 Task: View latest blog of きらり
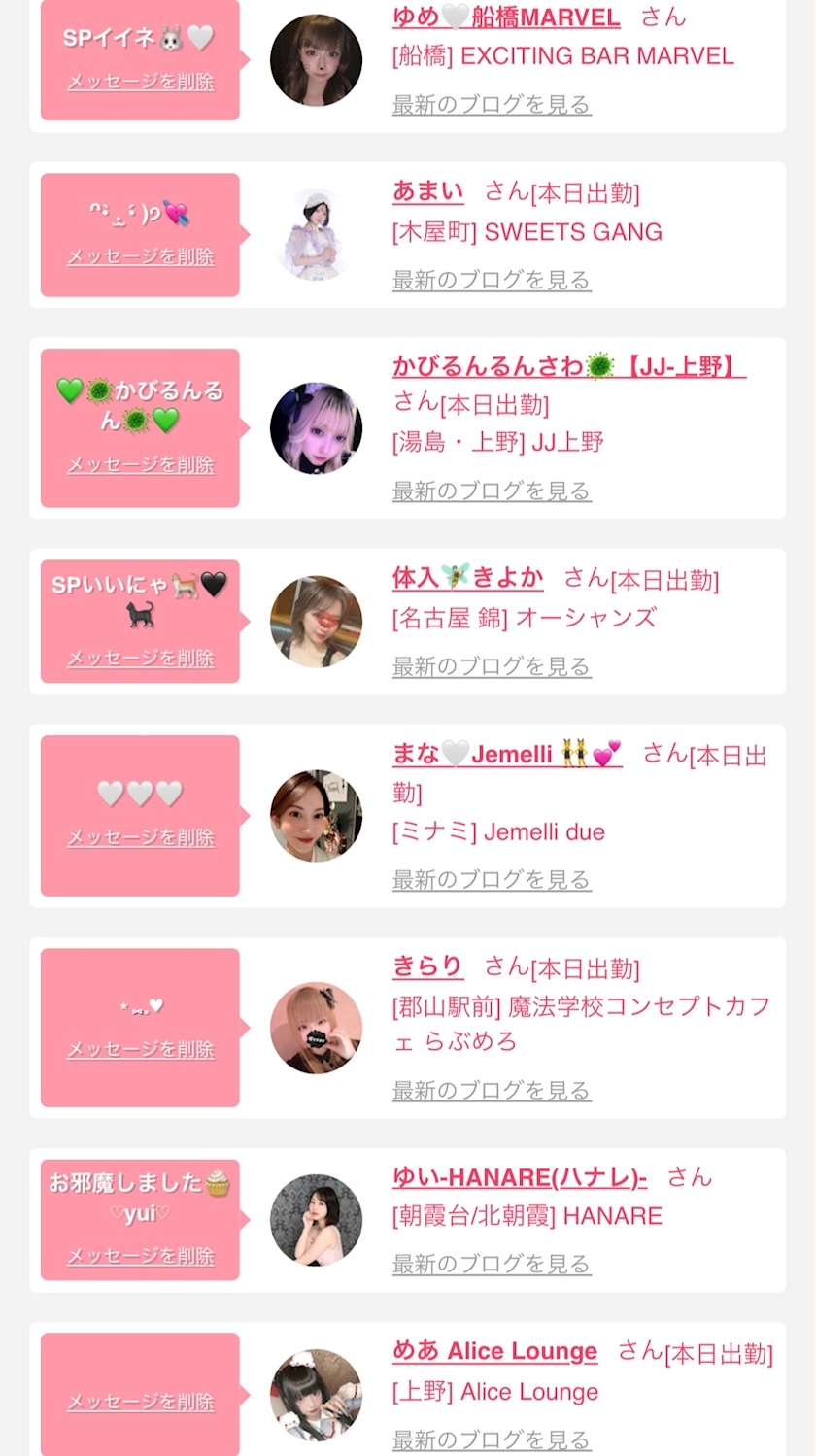tap(492, 1092)
